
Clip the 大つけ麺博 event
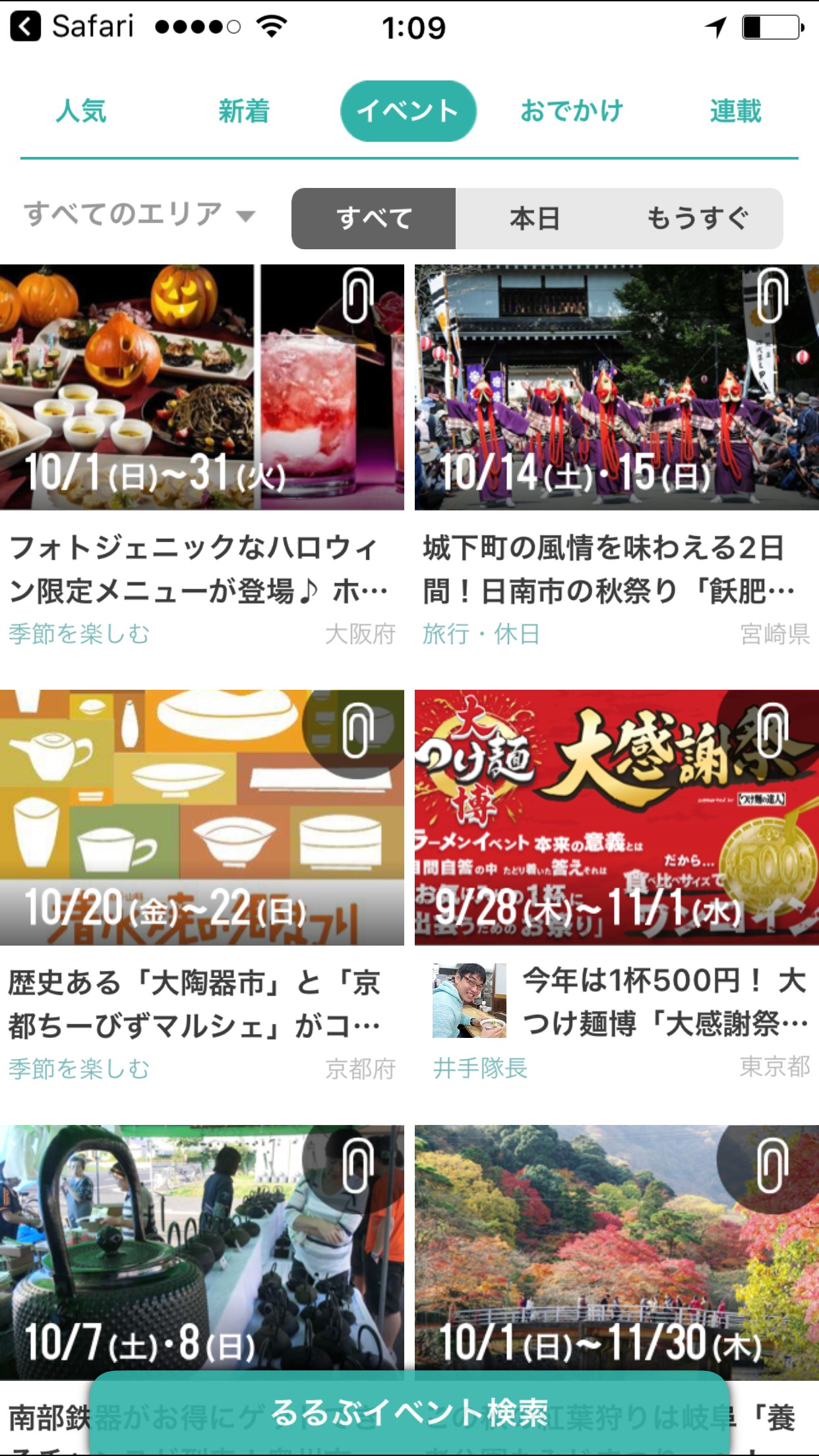point(772,731)
